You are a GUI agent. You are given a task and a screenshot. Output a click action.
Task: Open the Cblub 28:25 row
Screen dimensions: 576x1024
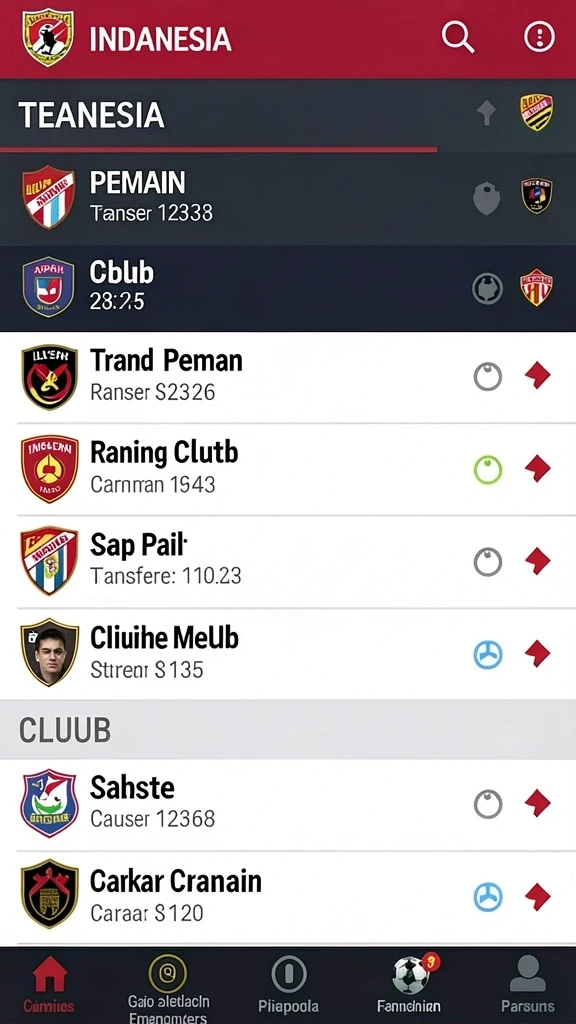click(x=288, y=288)
